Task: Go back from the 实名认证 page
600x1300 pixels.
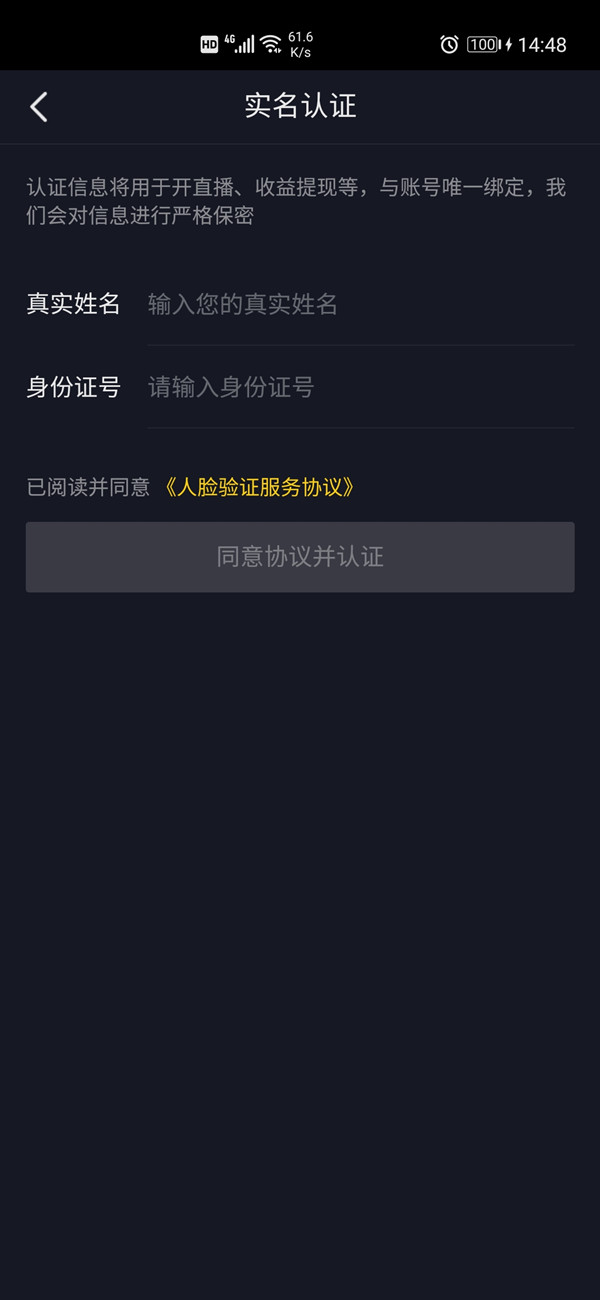Action: coord(39,107)
